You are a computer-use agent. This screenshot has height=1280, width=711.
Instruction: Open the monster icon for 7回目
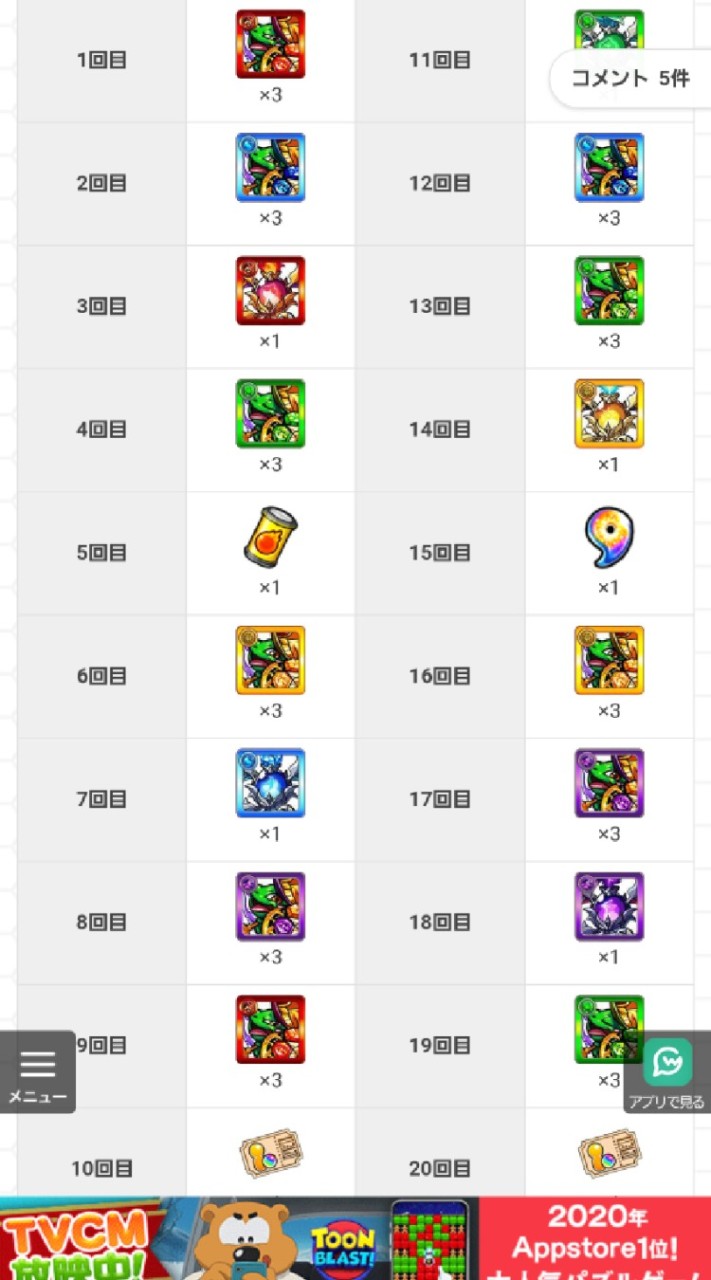[x=270, y=783]
